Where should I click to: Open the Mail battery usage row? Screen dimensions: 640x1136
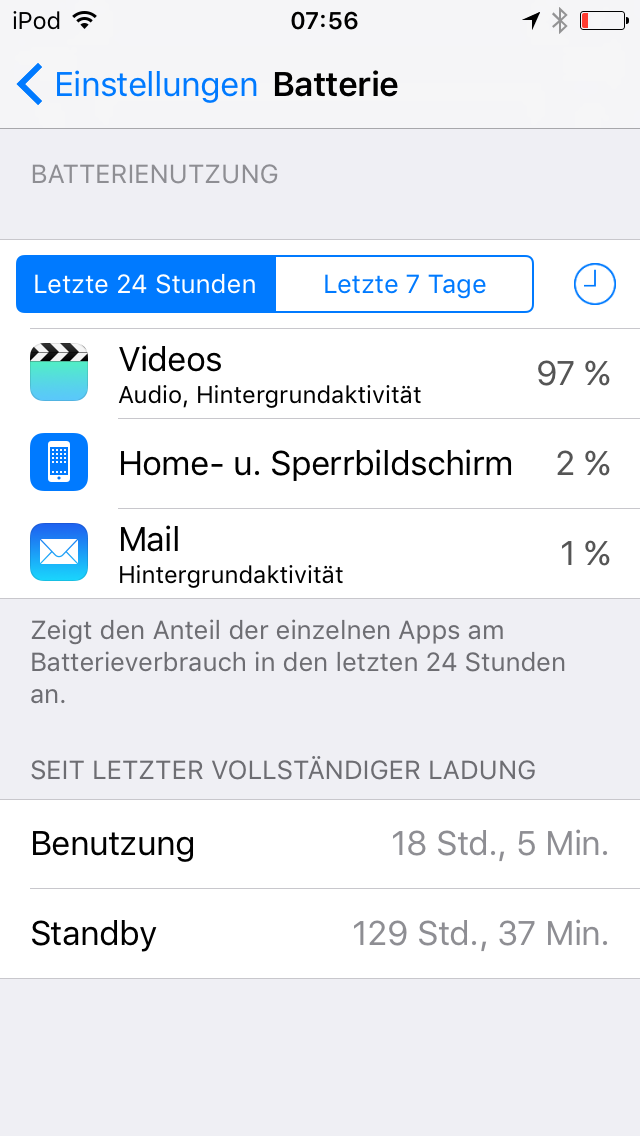point(320,554)
